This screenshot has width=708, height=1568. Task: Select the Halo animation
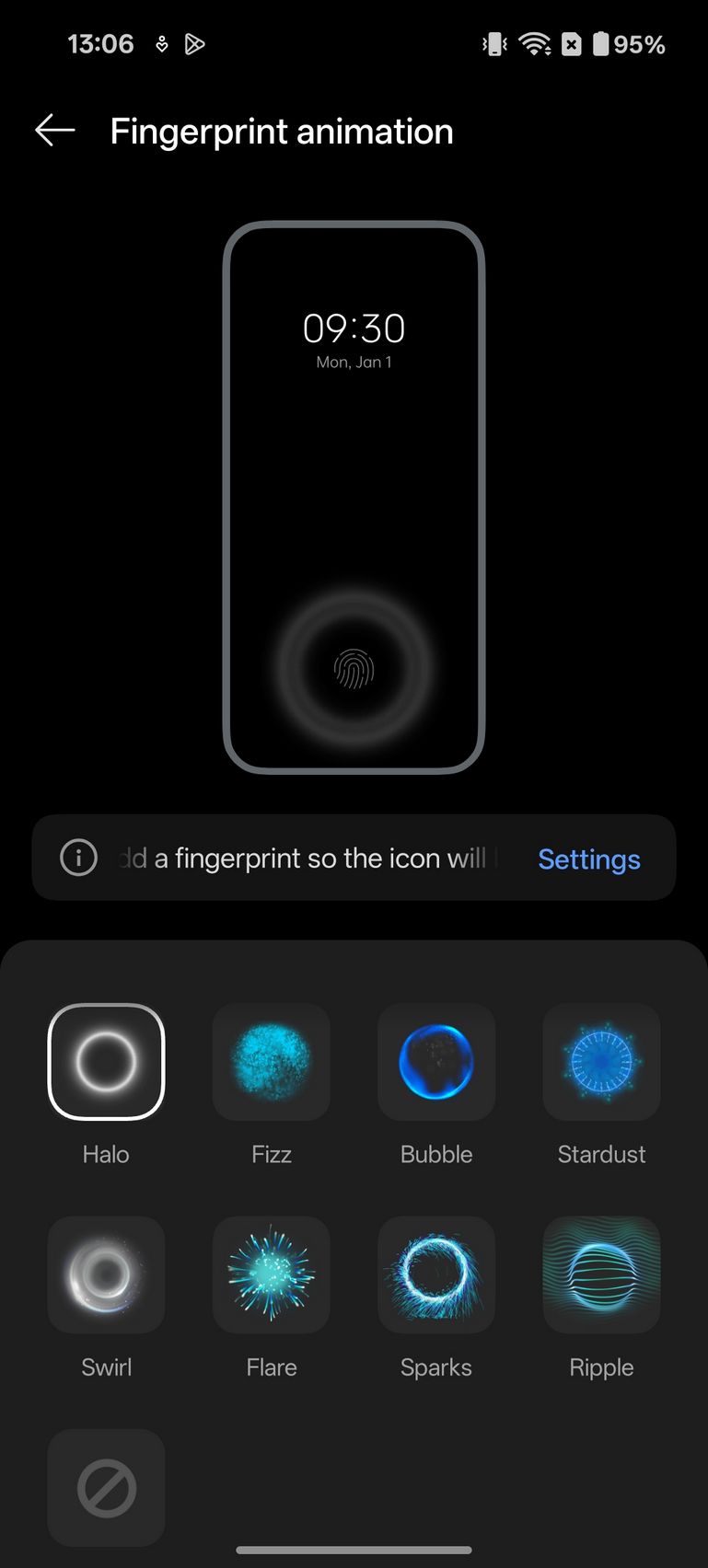pos(106,1062)
